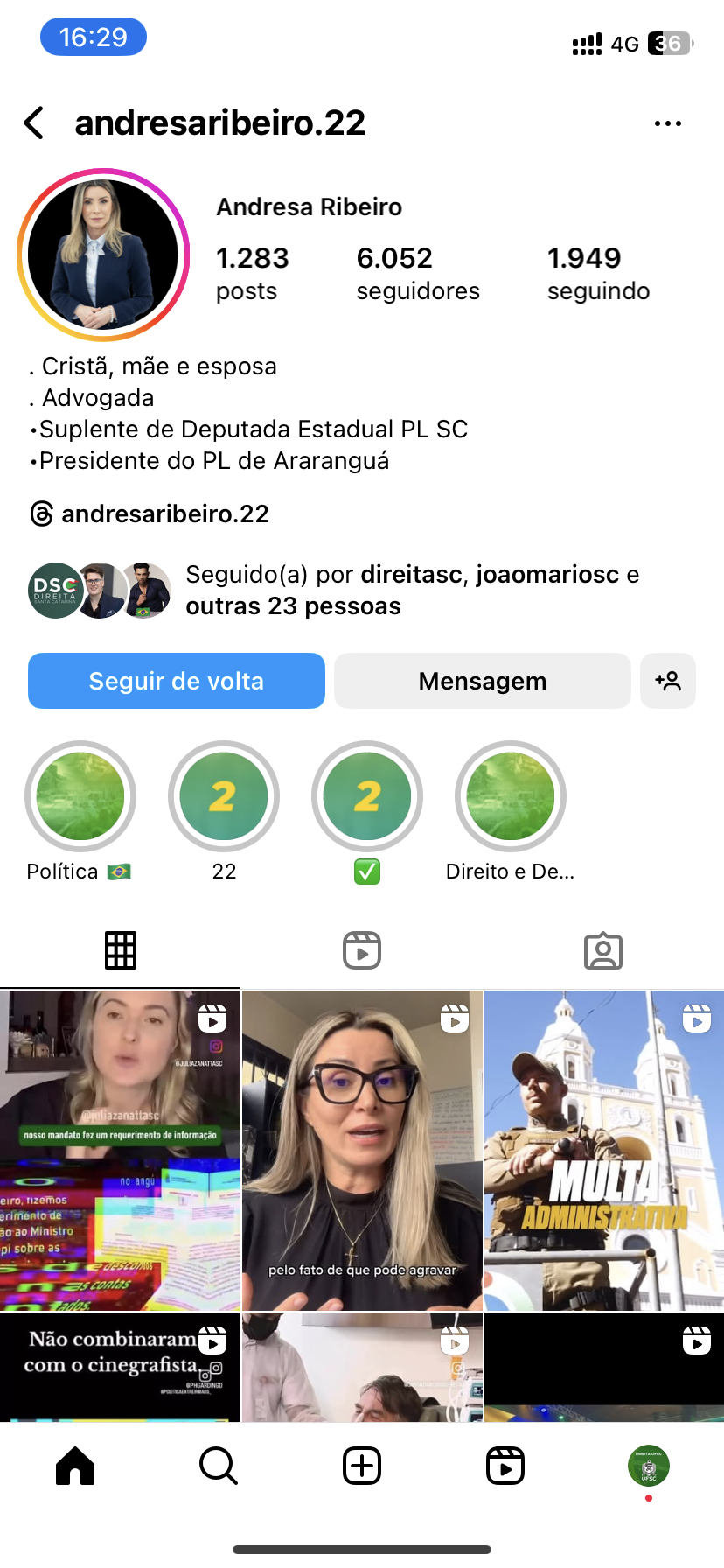
Task: Tap Seguir de volta
Action: pos(177,681)
